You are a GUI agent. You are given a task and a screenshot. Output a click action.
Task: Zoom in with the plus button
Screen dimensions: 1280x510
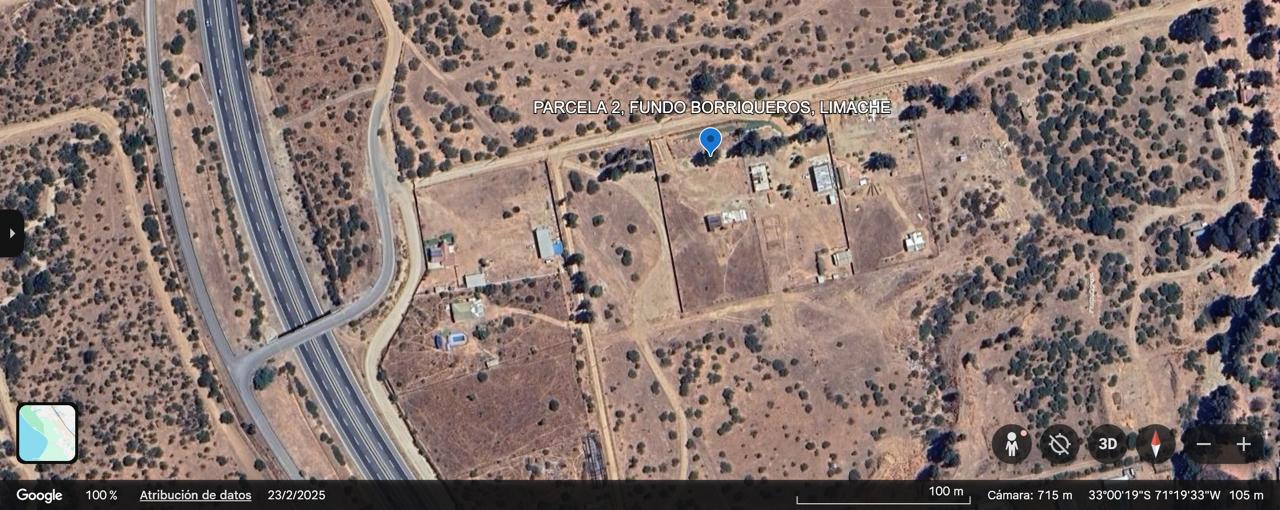[x=1243, y=444]
